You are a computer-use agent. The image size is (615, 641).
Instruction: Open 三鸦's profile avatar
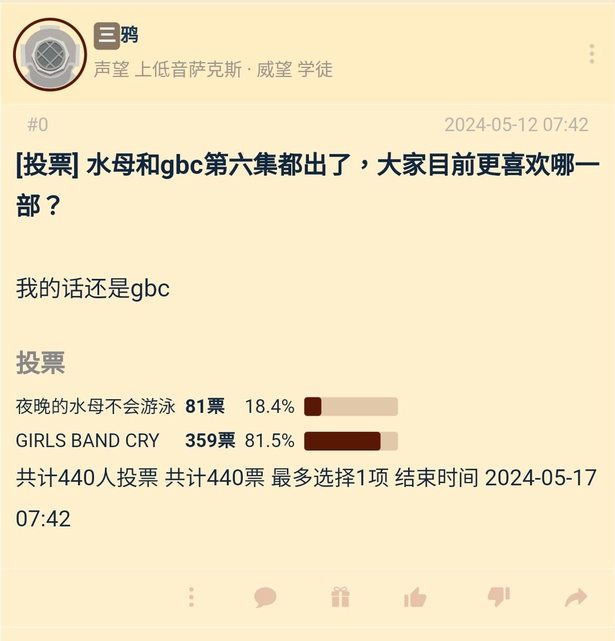[50, 54]
